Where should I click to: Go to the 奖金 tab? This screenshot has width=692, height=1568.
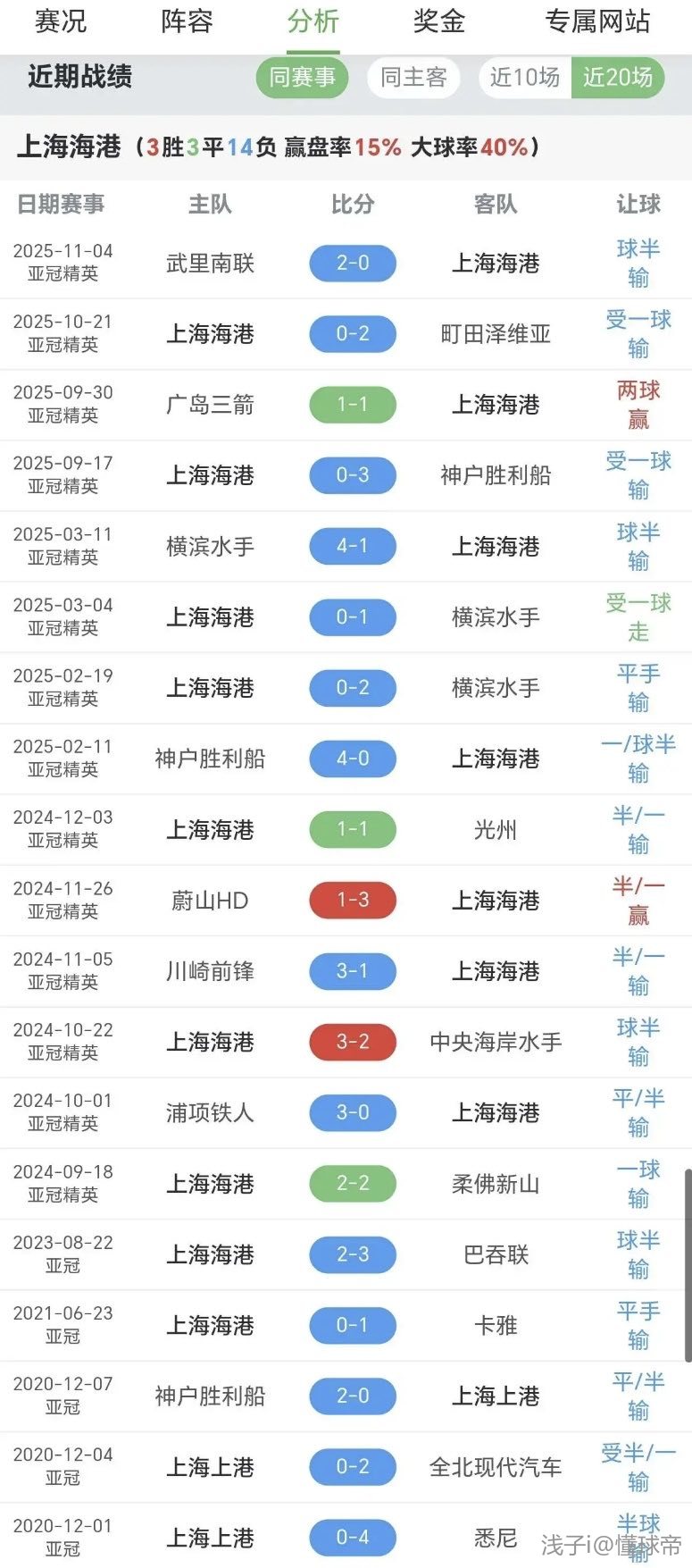pyautogui.click(x=438, y=21)
